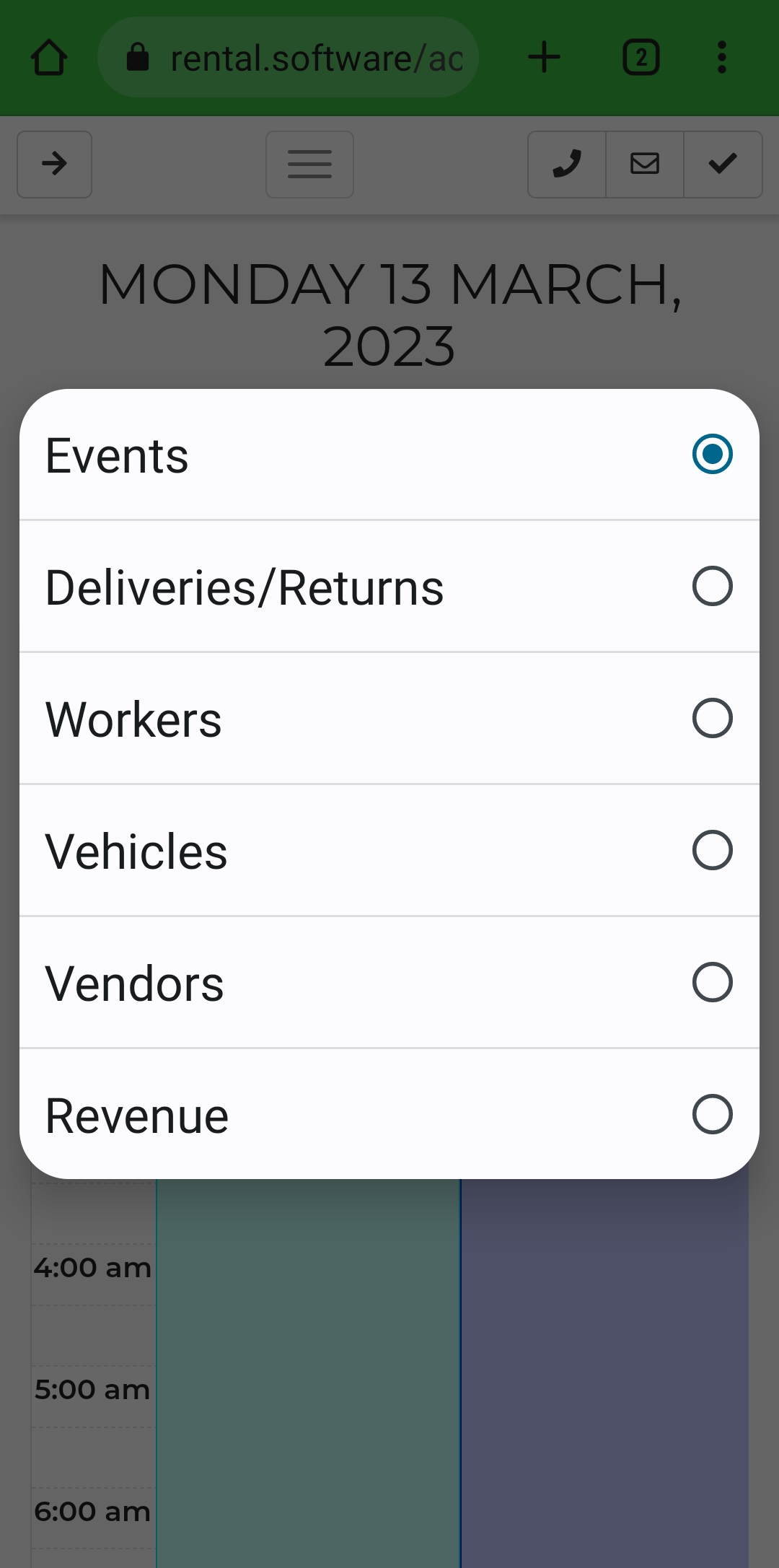The image size is (779, 1568).
Task: Go to browser home page
Action: point(49,58)
